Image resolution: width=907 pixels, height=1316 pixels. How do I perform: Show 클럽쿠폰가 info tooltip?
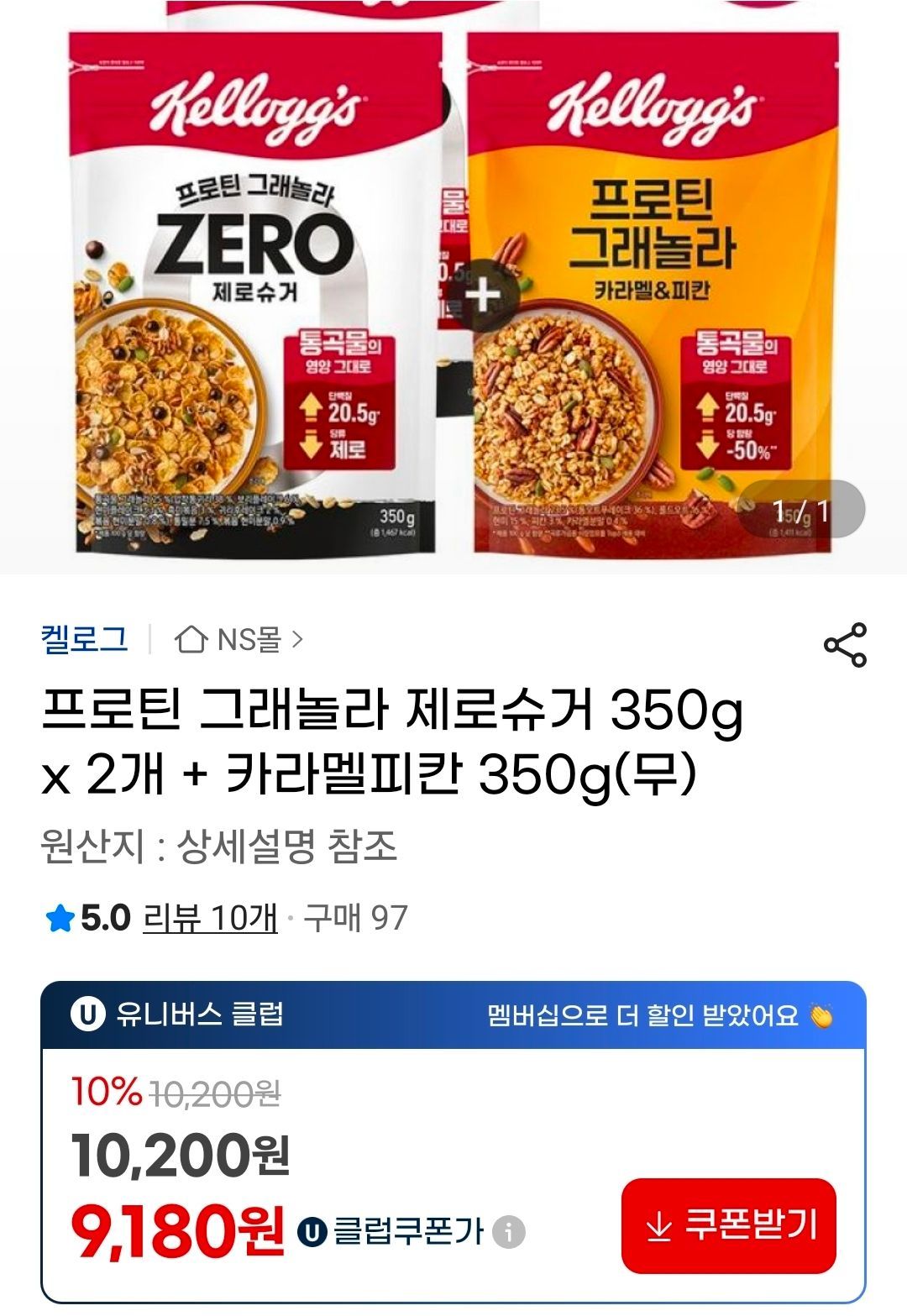(x=509, y=1232)
